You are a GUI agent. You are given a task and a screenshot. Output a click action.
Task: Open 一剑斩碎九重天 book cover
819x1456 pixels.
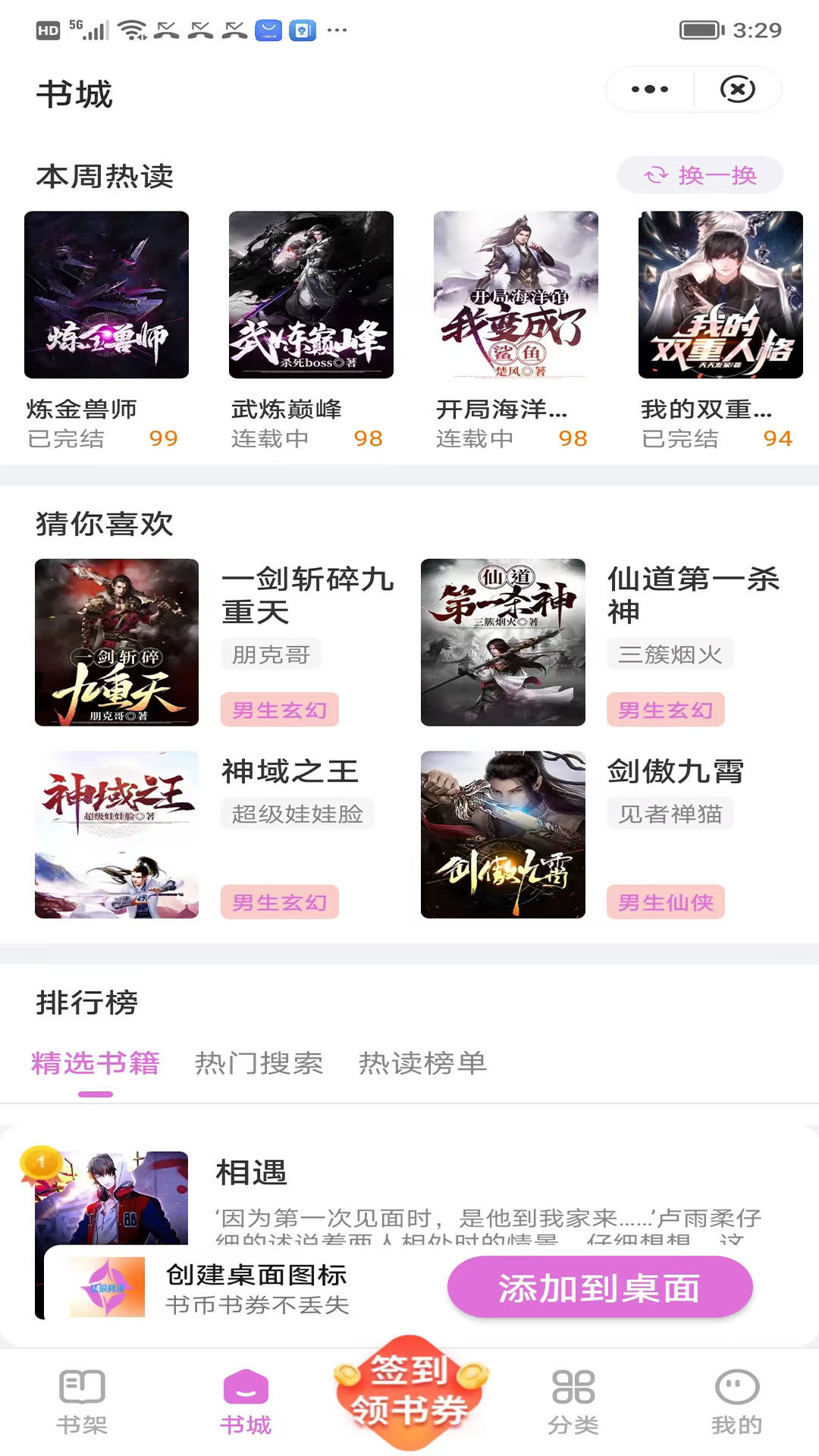point(116,643)
